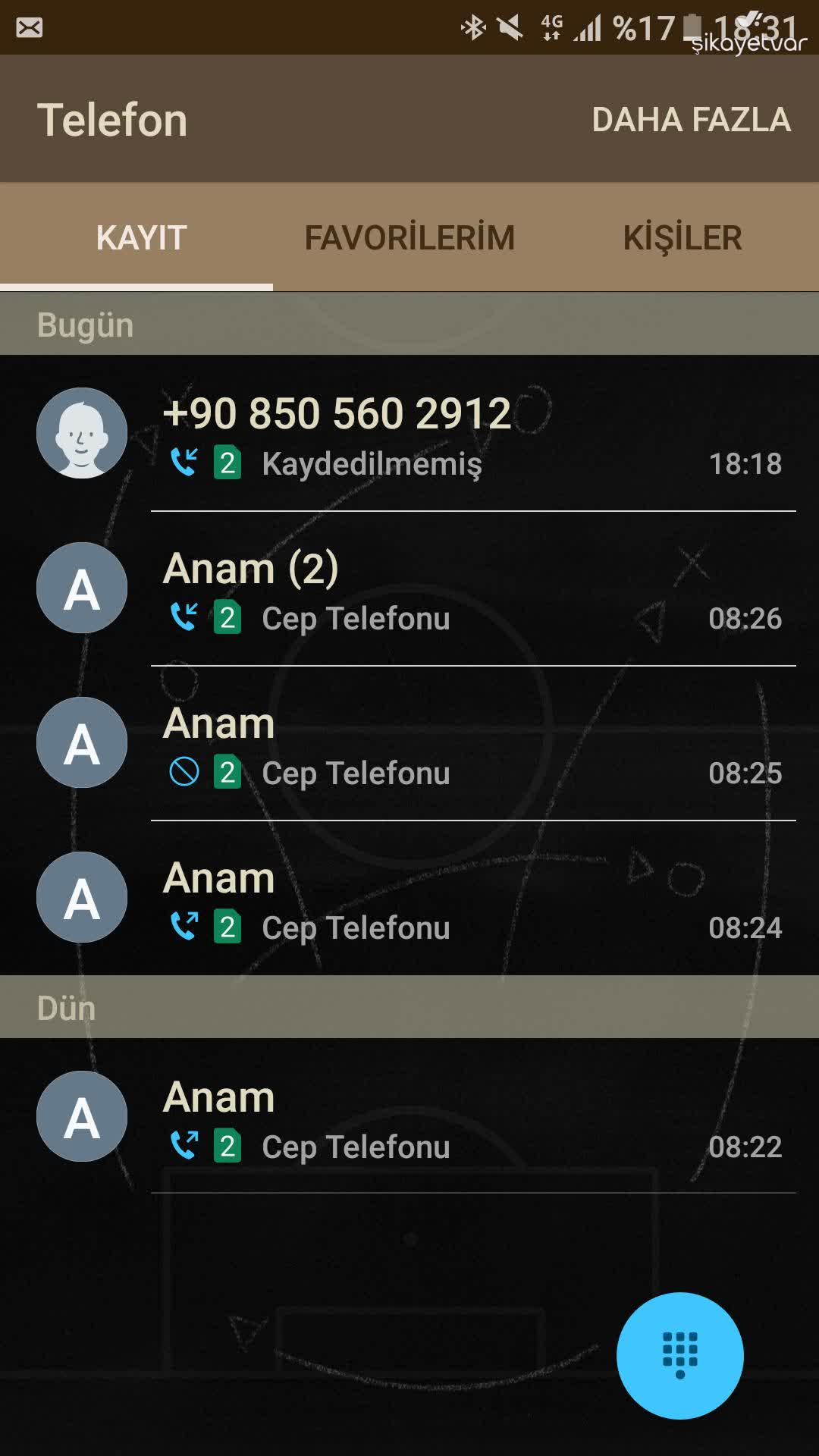Tap the rejected call icon on the 08:25 Anam entry
819x1456 pixels.
pos(184,770)
